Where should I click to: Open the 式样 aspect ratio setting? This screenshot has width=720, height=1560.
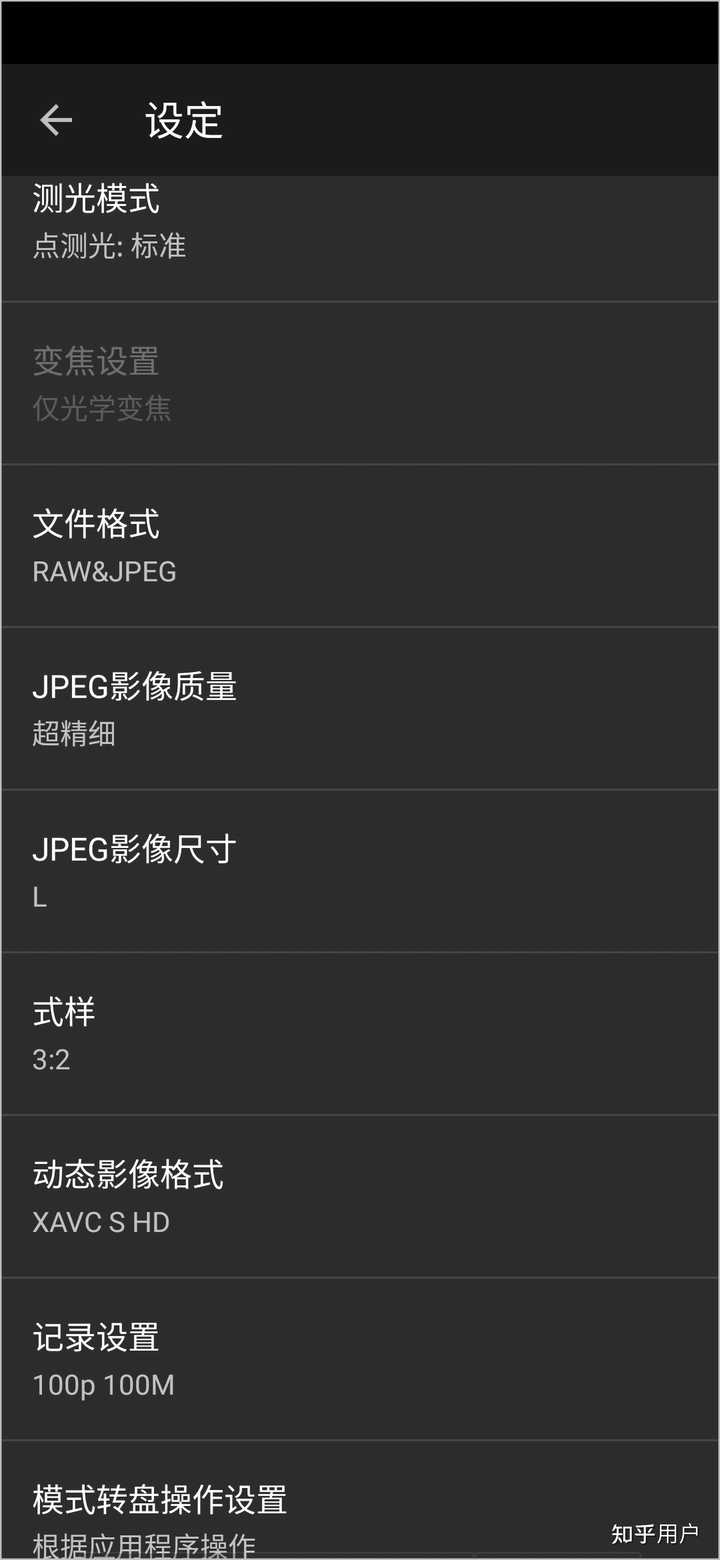click(63, 1012)
